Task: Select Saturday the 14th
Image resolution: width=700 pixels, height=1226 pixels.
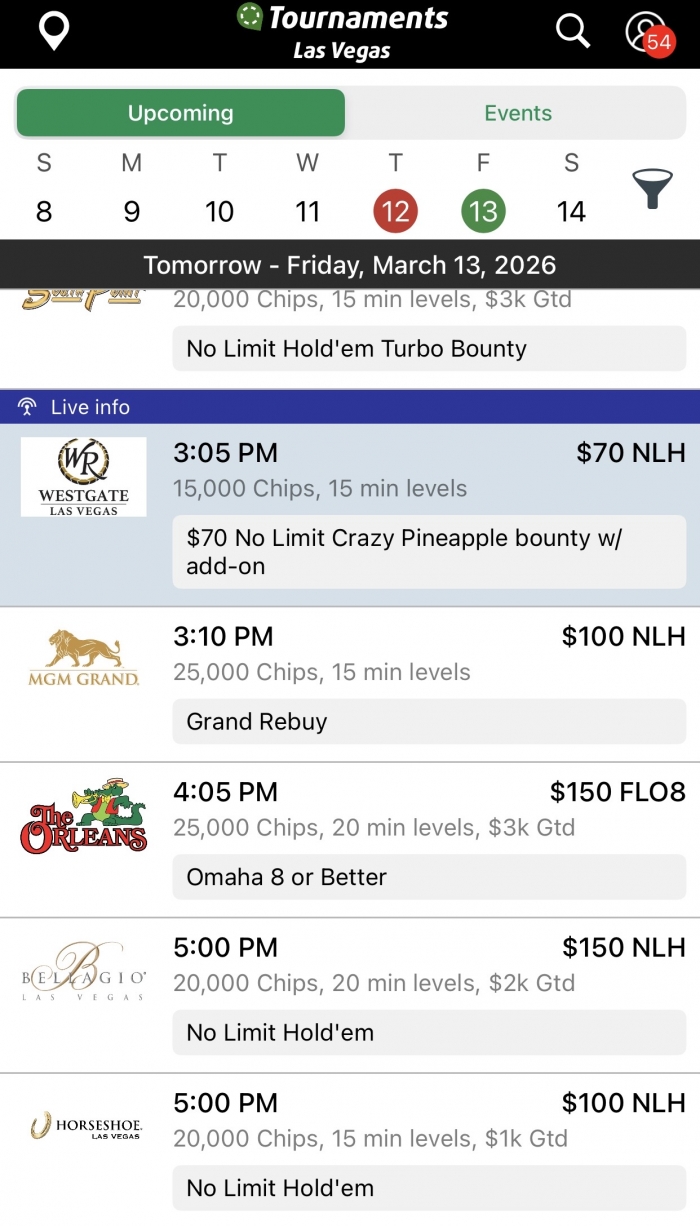Action: [571, 211]
